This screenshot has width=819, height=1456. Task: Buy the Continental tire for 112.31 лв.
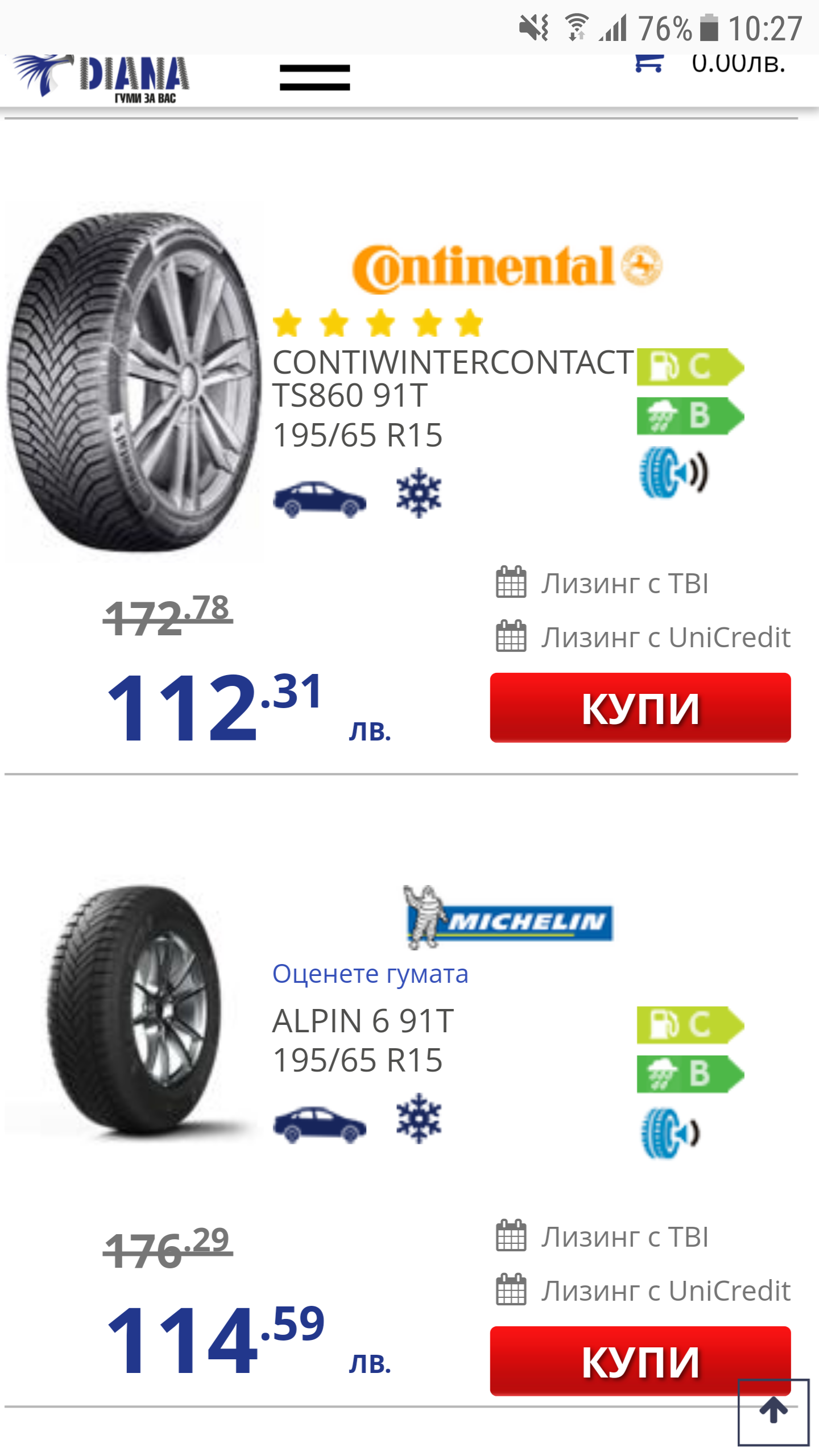click(640, 708)
